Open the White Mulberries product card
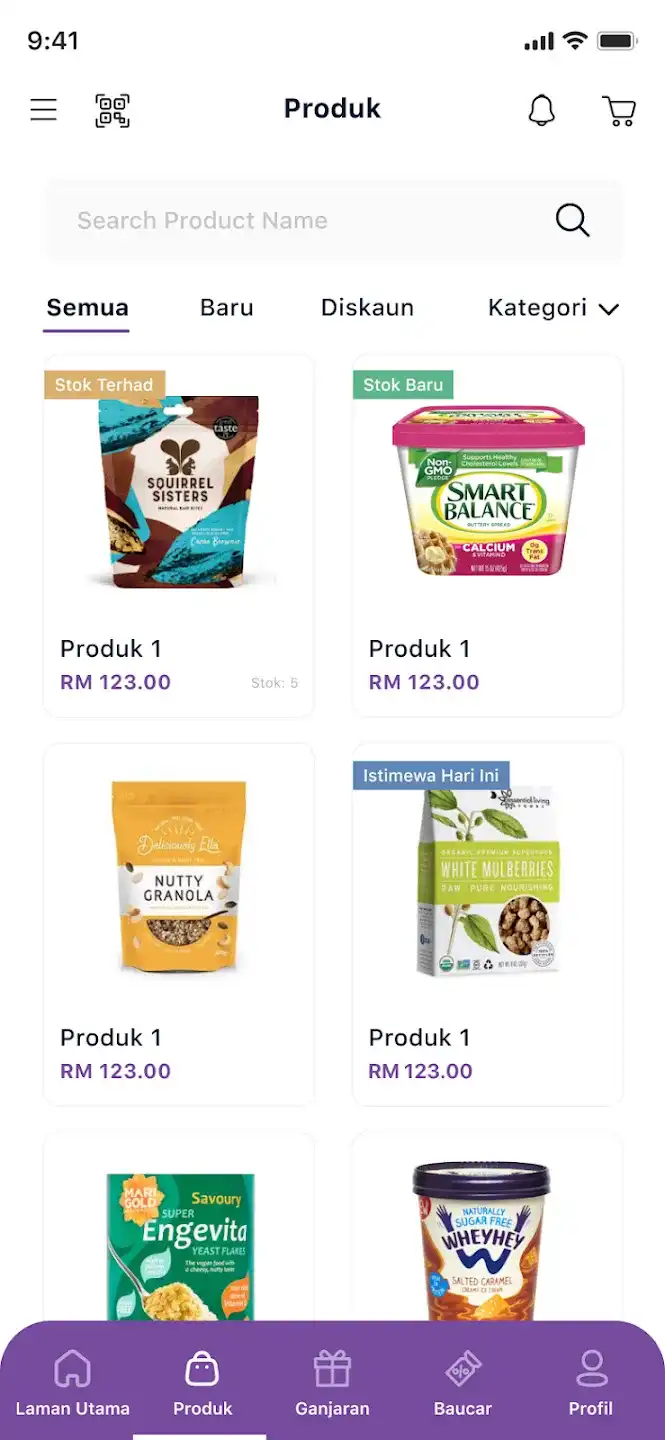This screenshot has height=1440, width=665. tap(488, 924)
